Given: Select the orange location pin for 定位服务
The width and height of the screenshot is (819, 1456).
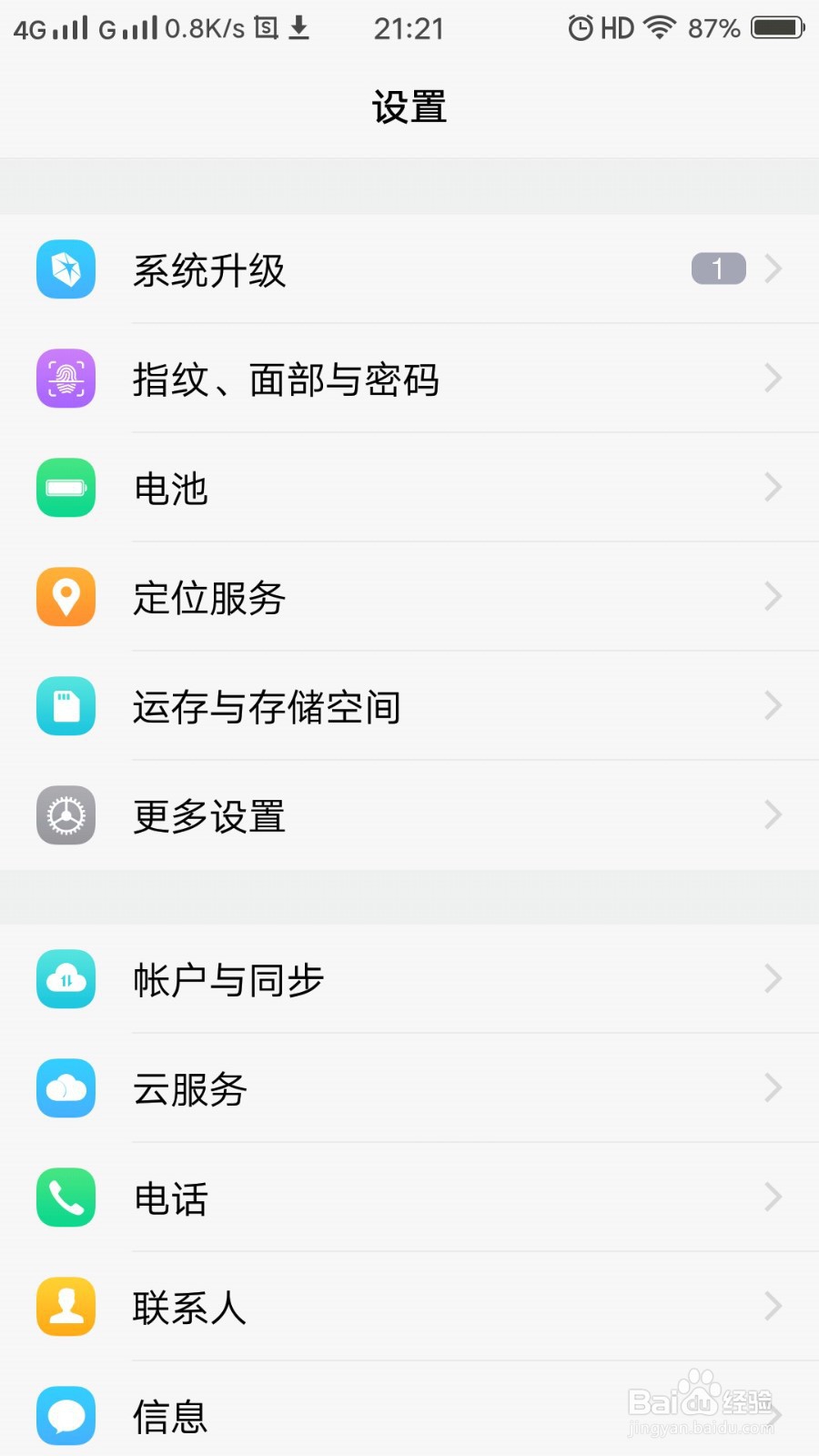Looking at the screenshot, I should click(65, 597).
